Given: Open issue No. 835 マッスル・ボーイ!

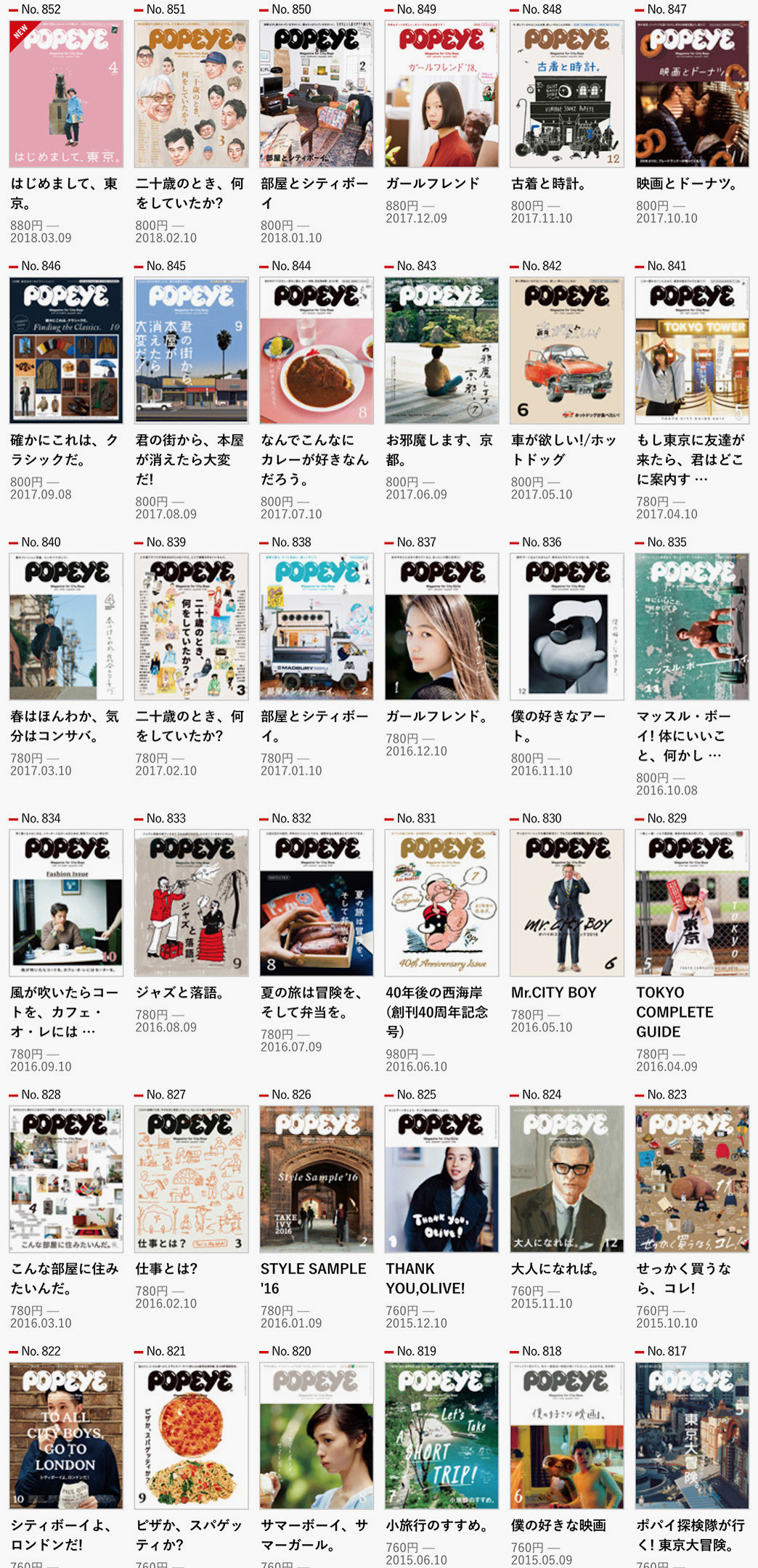Looking at the screenshot, I should click(x=692, y=627).
